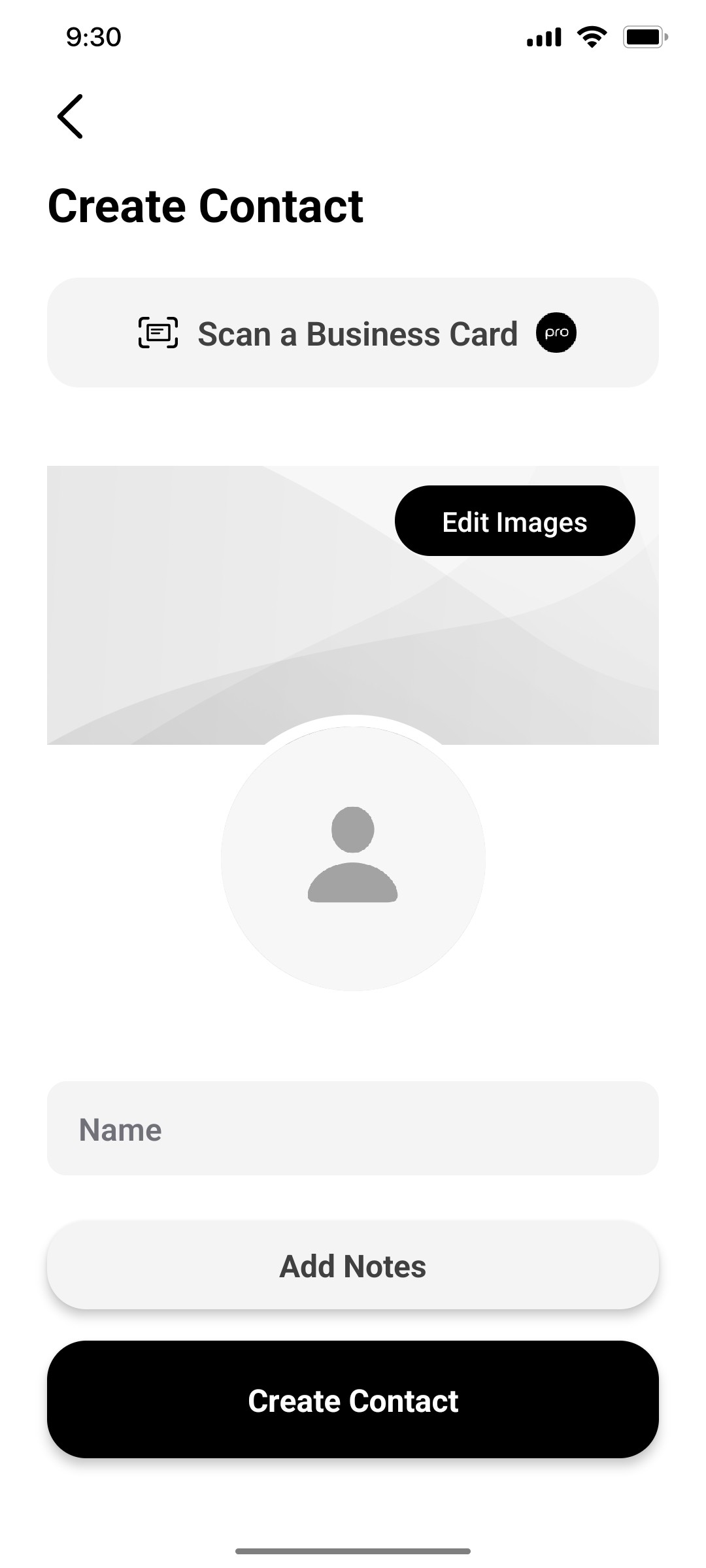Tap the status bar at the top
706x1568 pixels.
click(x=353, y=37)
